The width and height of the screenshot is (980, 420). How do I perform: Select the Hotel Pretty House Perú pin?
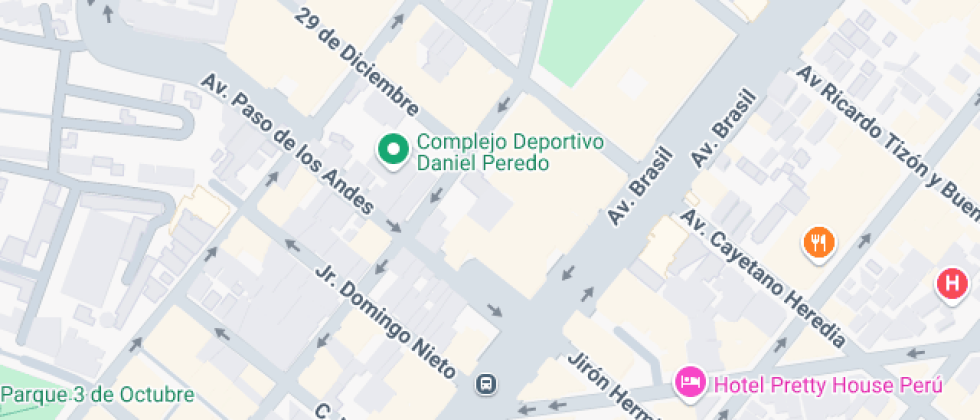(689, 382)
